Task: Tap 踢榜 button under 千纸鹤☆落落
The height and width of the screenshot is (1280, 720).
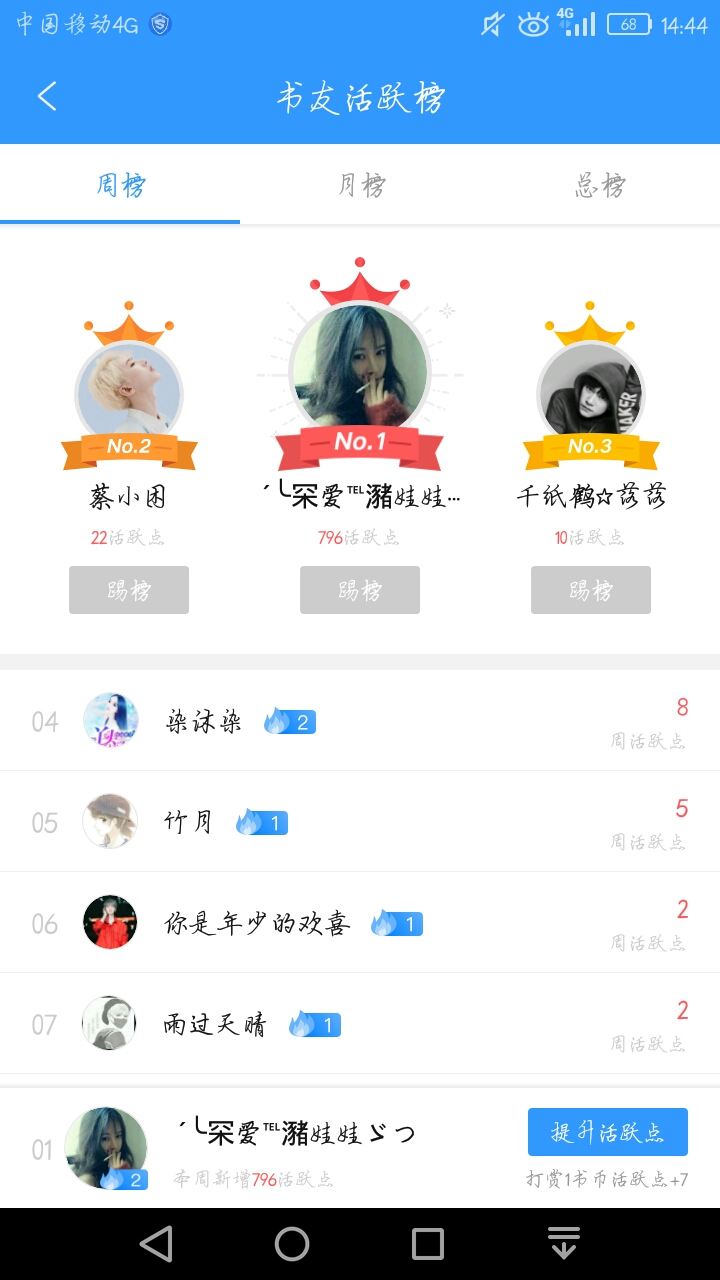Action: click(591, 590)
